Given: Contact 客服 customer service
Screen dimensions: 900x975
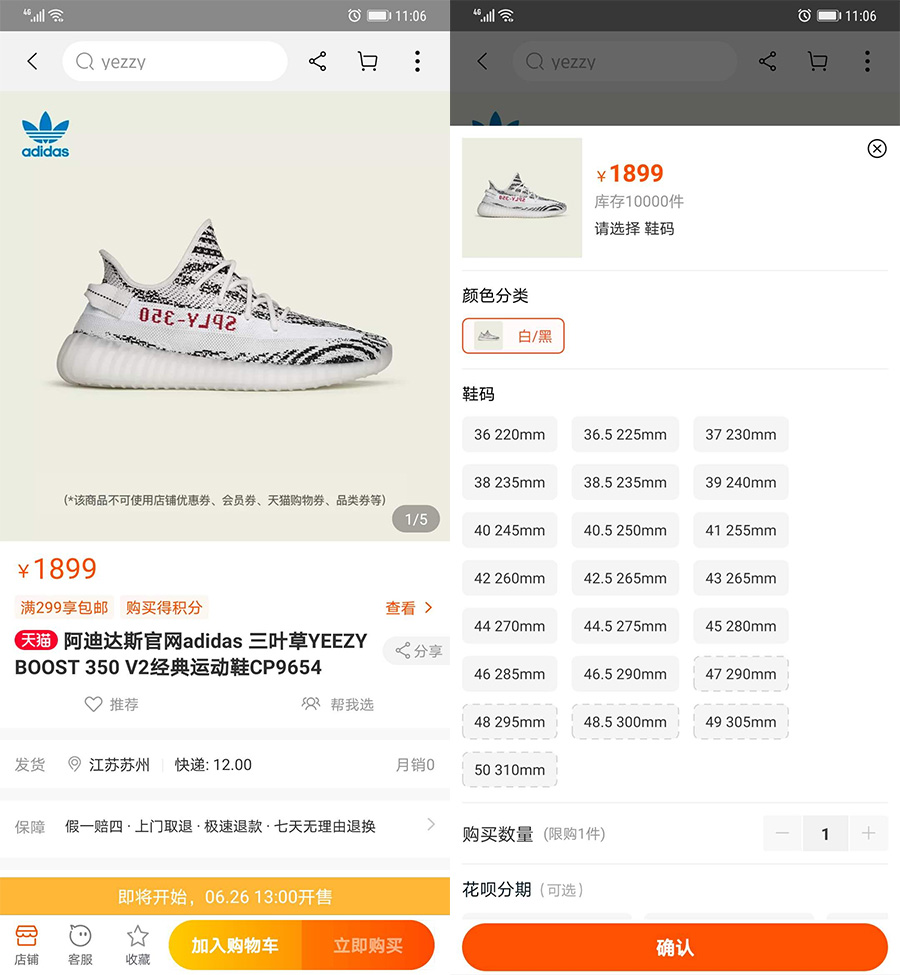Looking at the screenshot, I should point(80,945).
